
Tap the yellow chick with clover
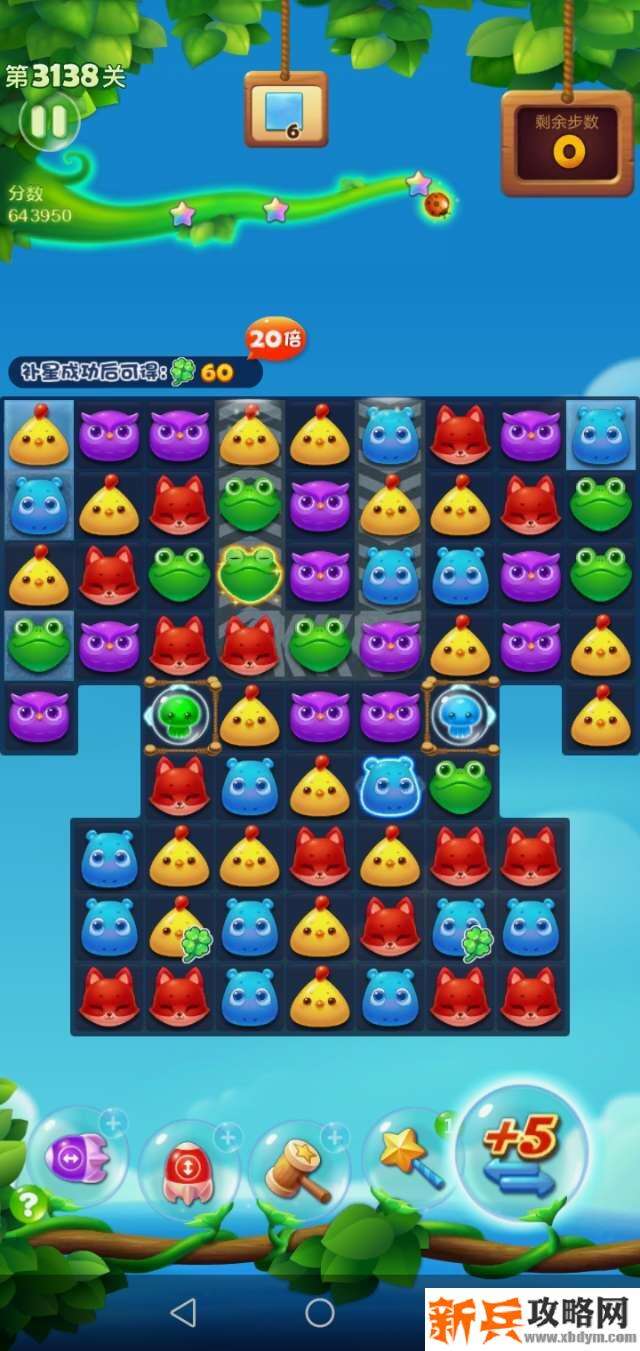click(180, 927)
